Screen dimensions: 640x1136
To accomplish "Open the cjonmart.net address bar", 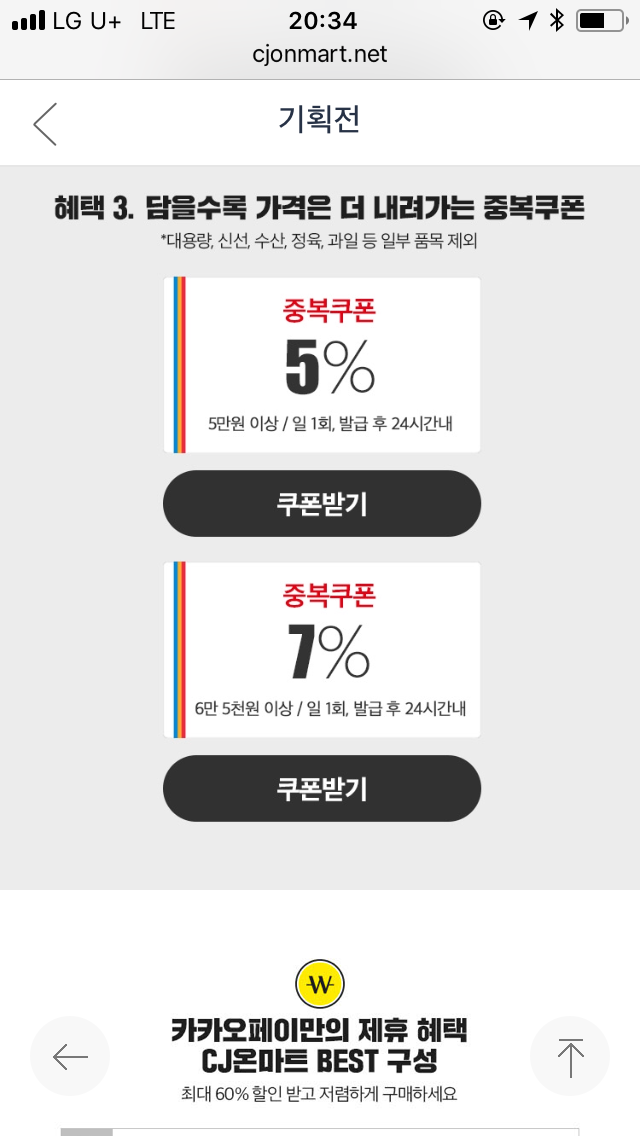I will click(320, 54).
